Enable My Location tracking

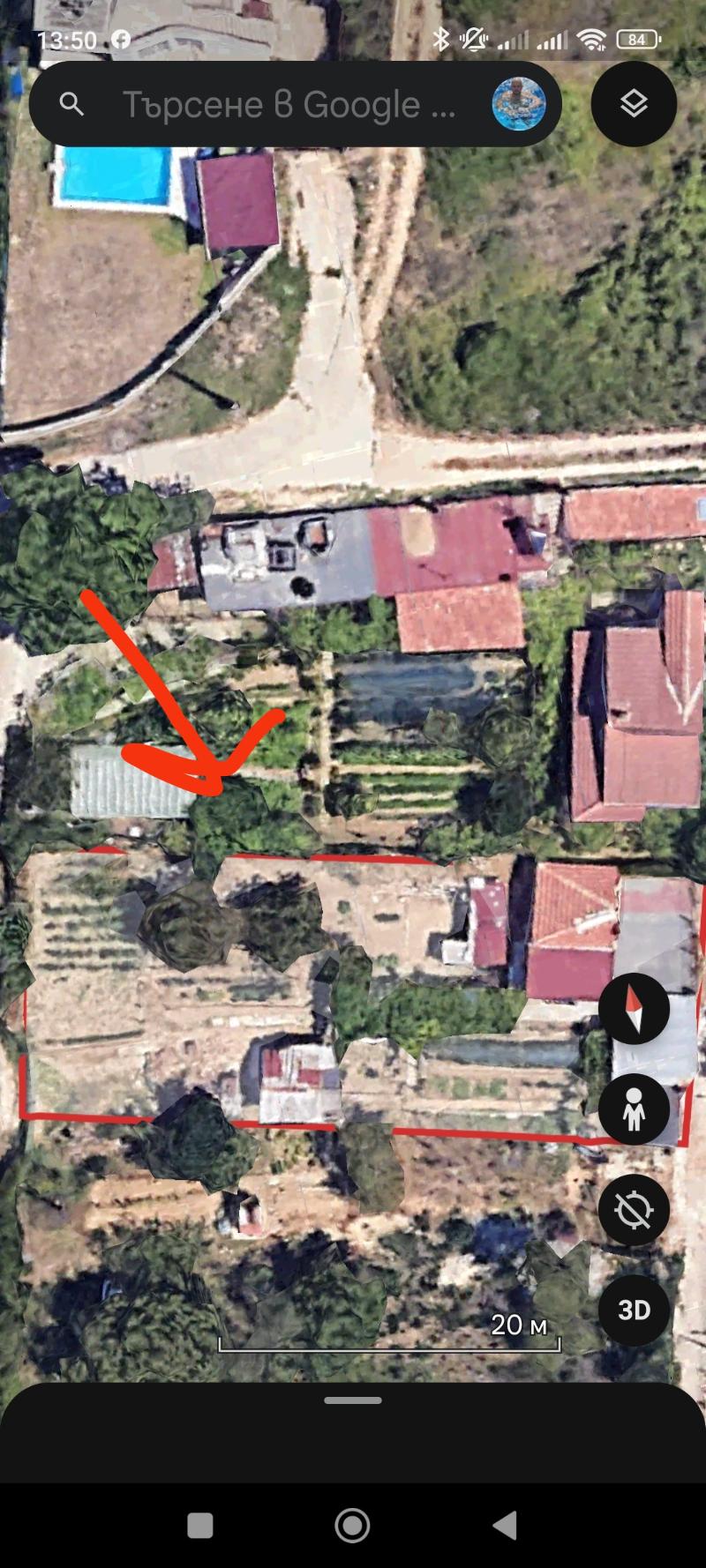(634, 1210)
